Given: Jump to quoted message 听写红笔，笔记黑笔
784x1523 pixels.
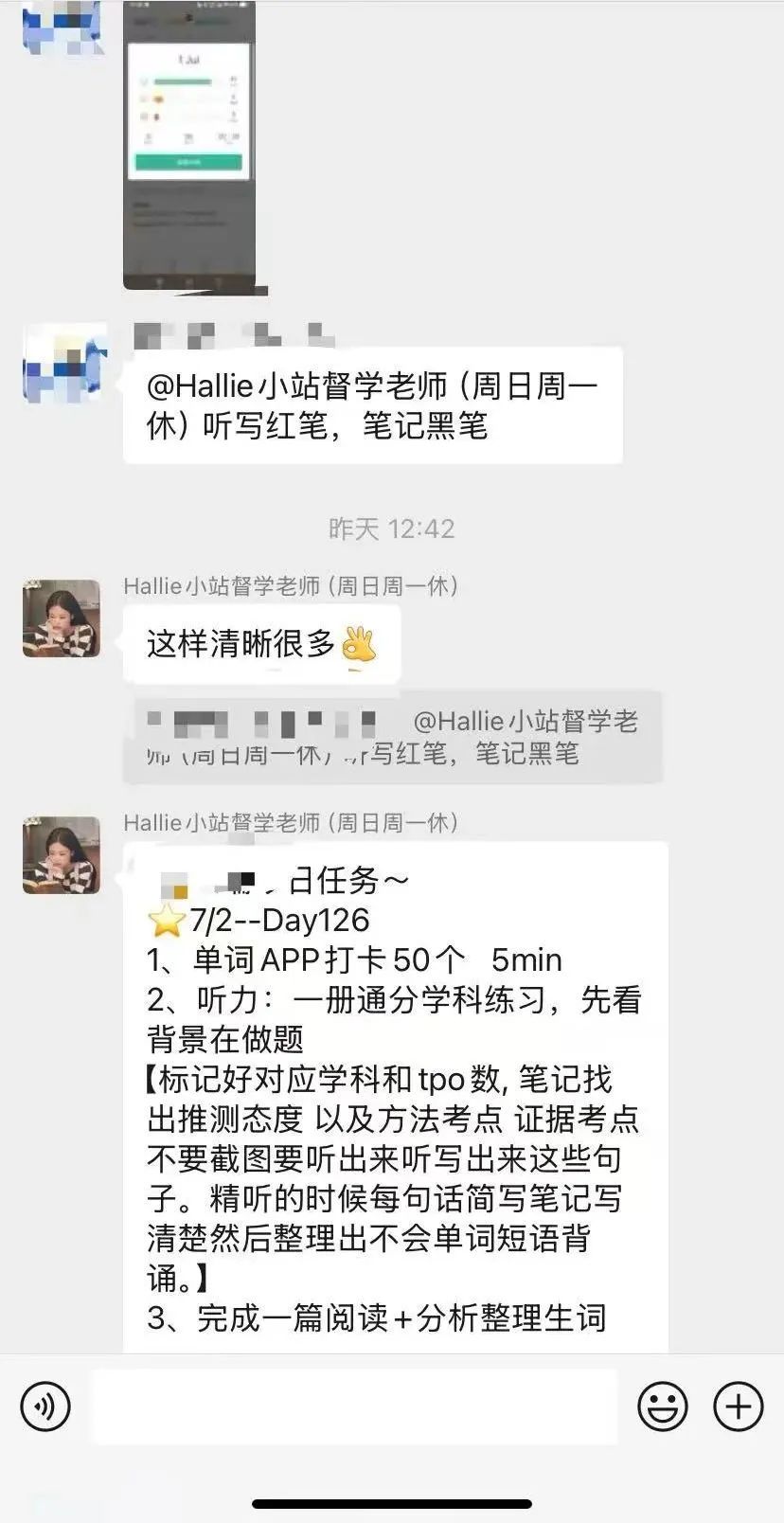Looking at the screenshot, I should pos(392,737).
